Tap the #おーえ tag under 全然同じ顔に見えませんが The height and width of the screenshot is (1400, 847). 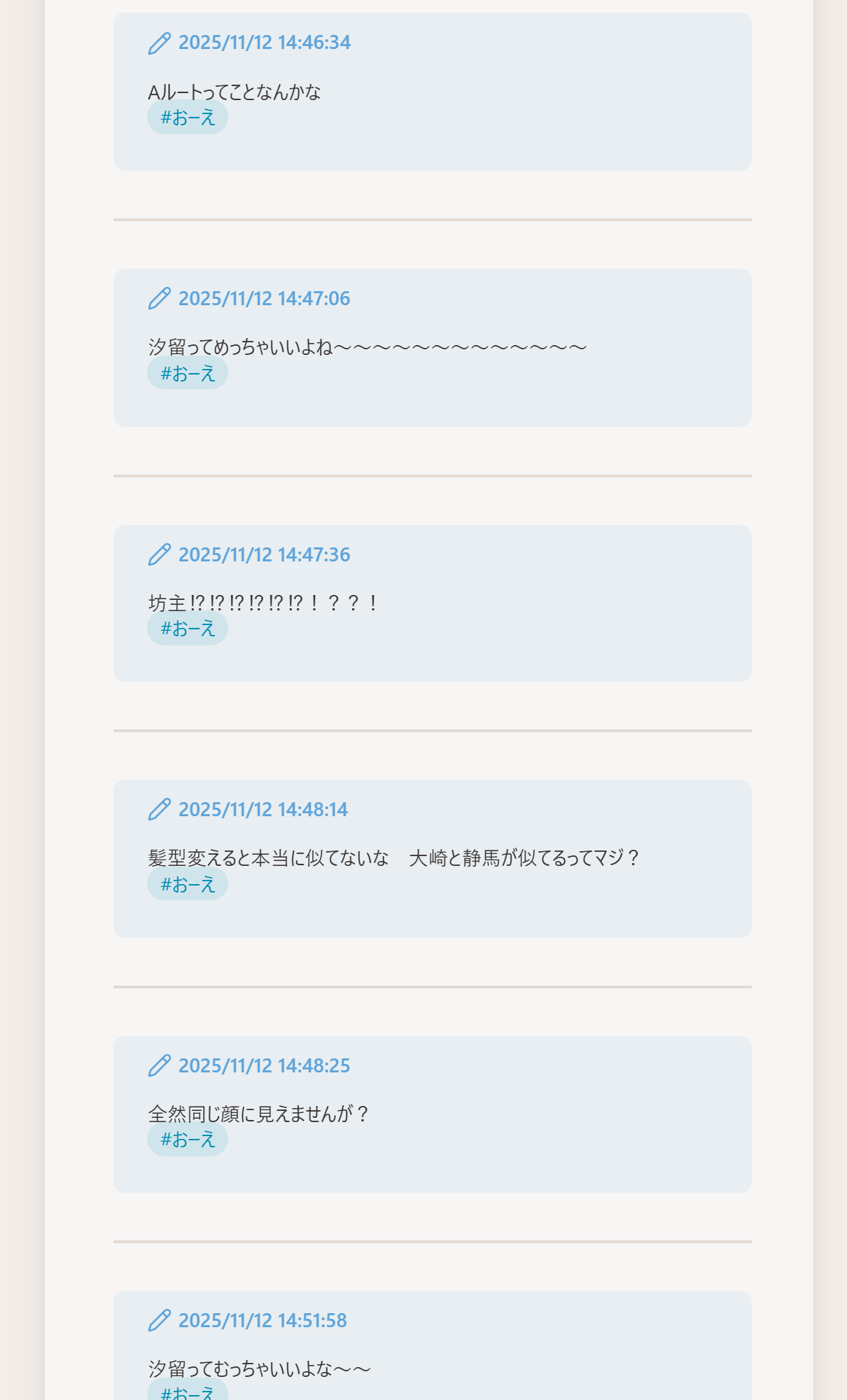(x=188, y=1140)
